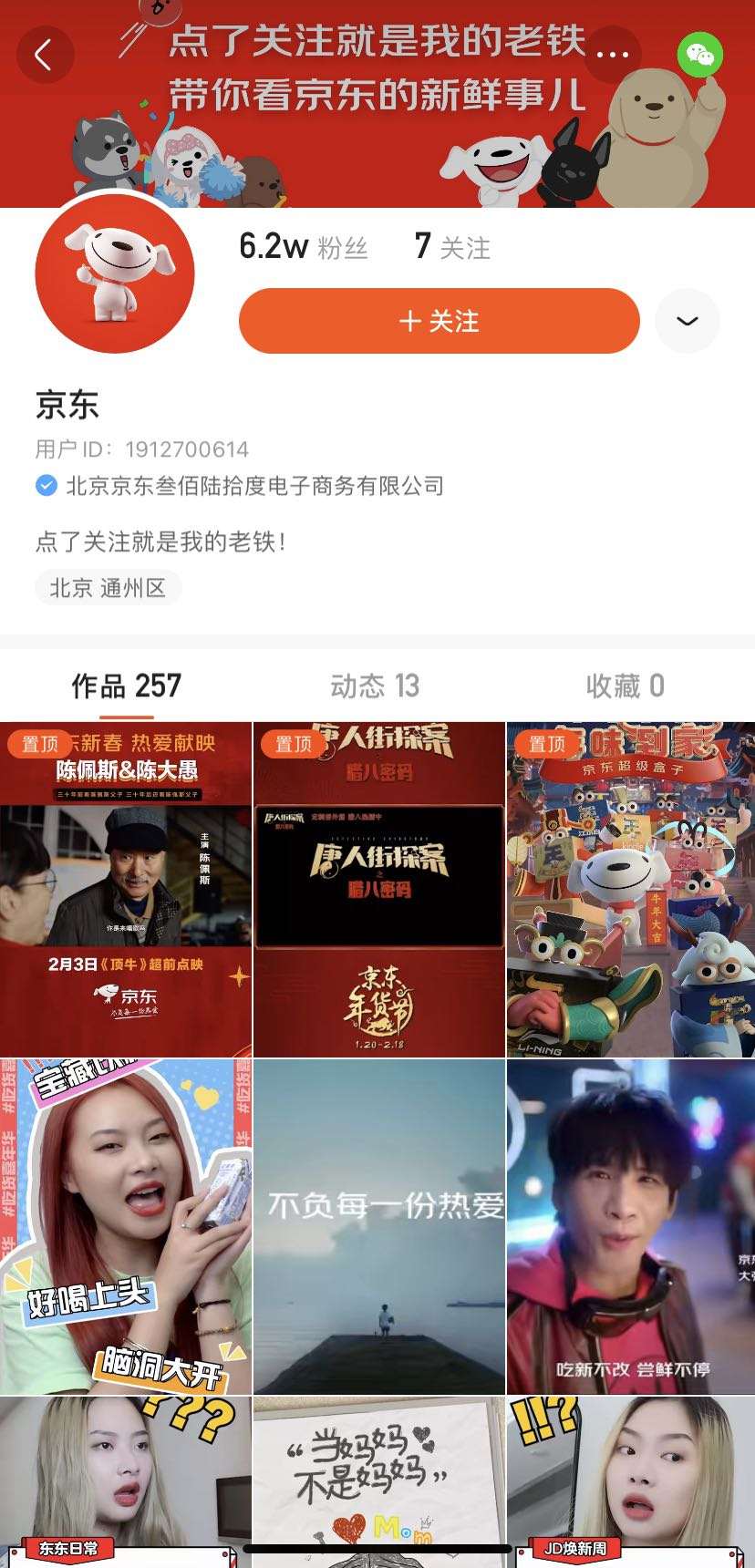The image size is (755, 1568).
Task: Open the 东东日常 video
Action: 125,1482
